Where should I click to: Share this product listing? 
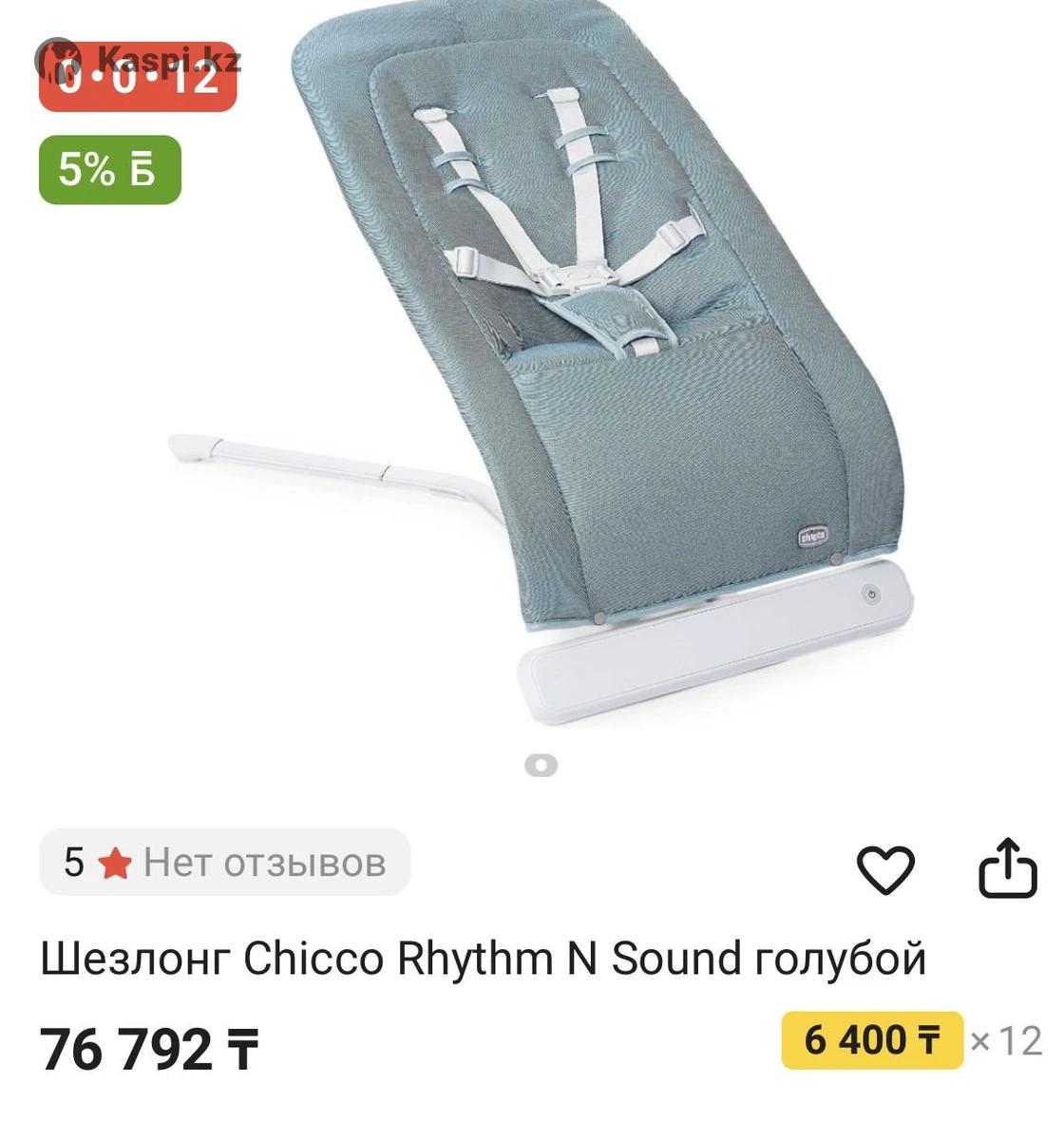tap(1007, 867)
